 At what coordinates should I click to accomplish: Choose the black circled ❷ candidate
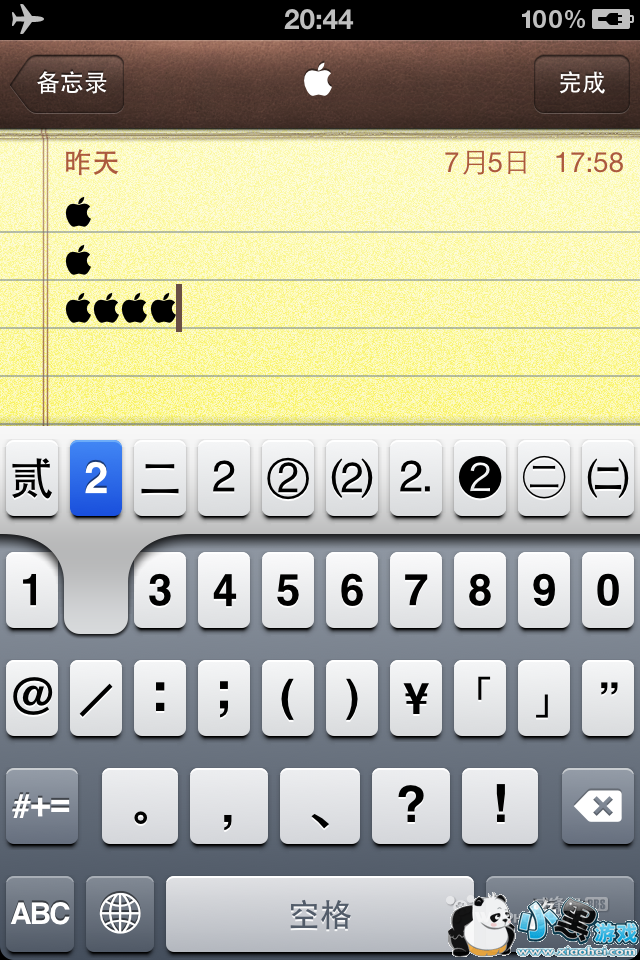480,478
